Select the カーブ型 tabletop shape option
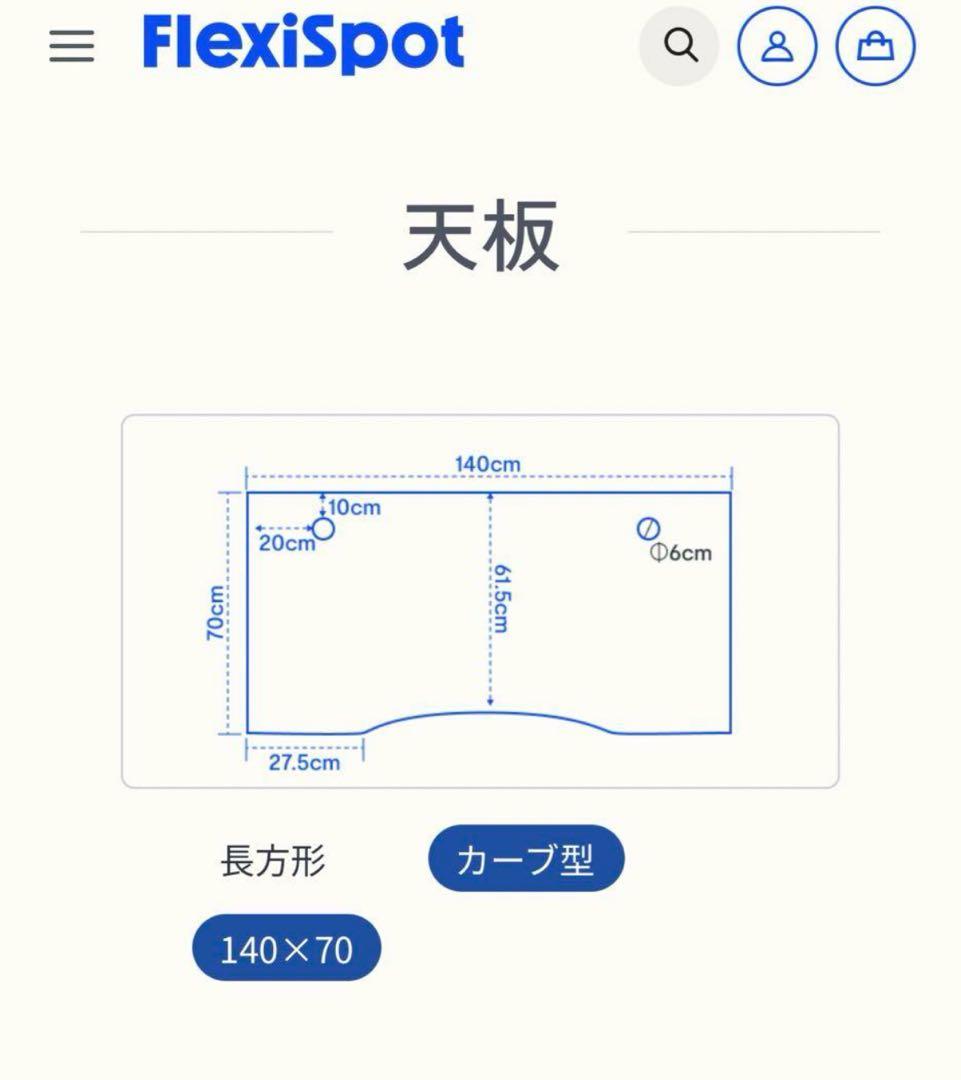 tap(526, 858)
